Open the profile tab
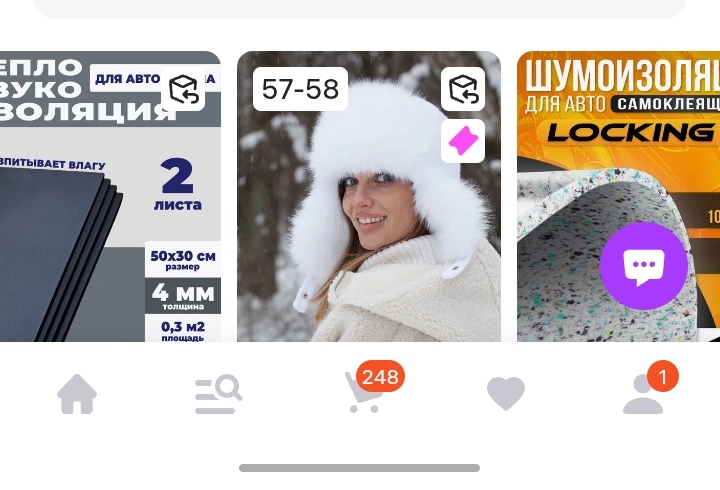This screenshot has height=490, width=720. point(644,394)
